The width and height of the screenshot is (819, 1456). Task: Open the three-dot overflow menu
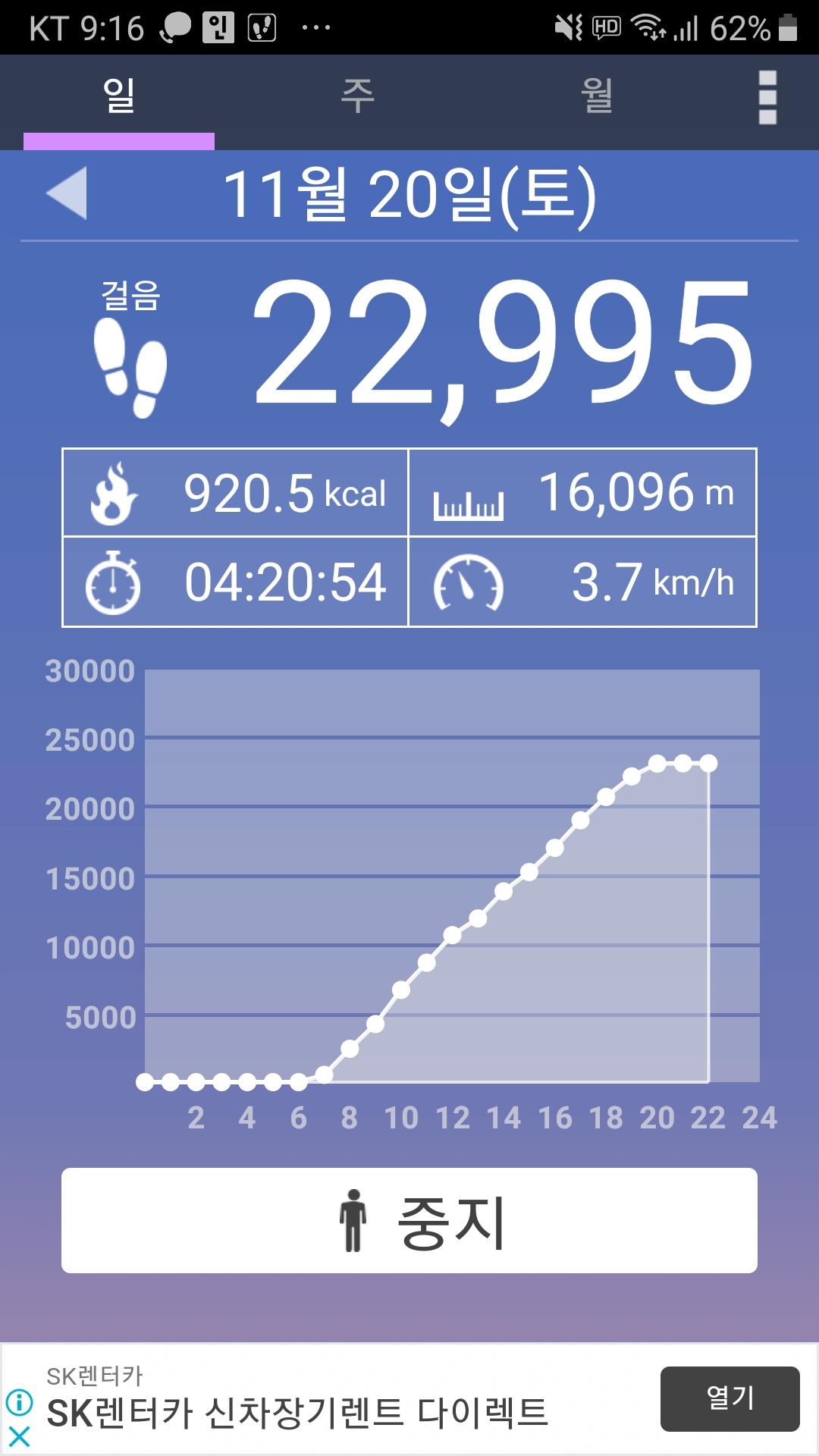[767, 98]
